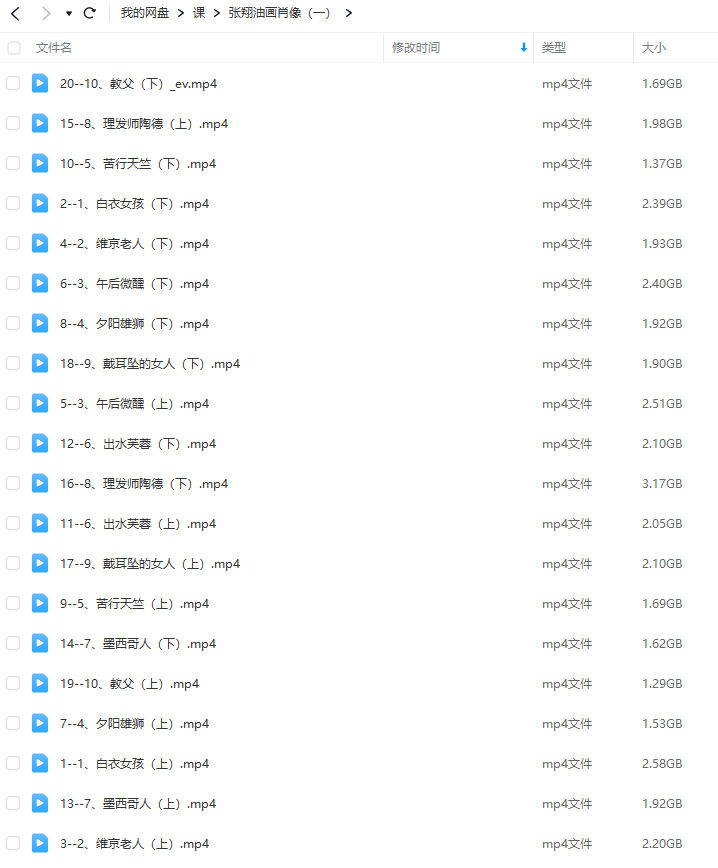718x868 pixels.
Task: Sort files by 修改时间 column
Action: tap(416, 48)
